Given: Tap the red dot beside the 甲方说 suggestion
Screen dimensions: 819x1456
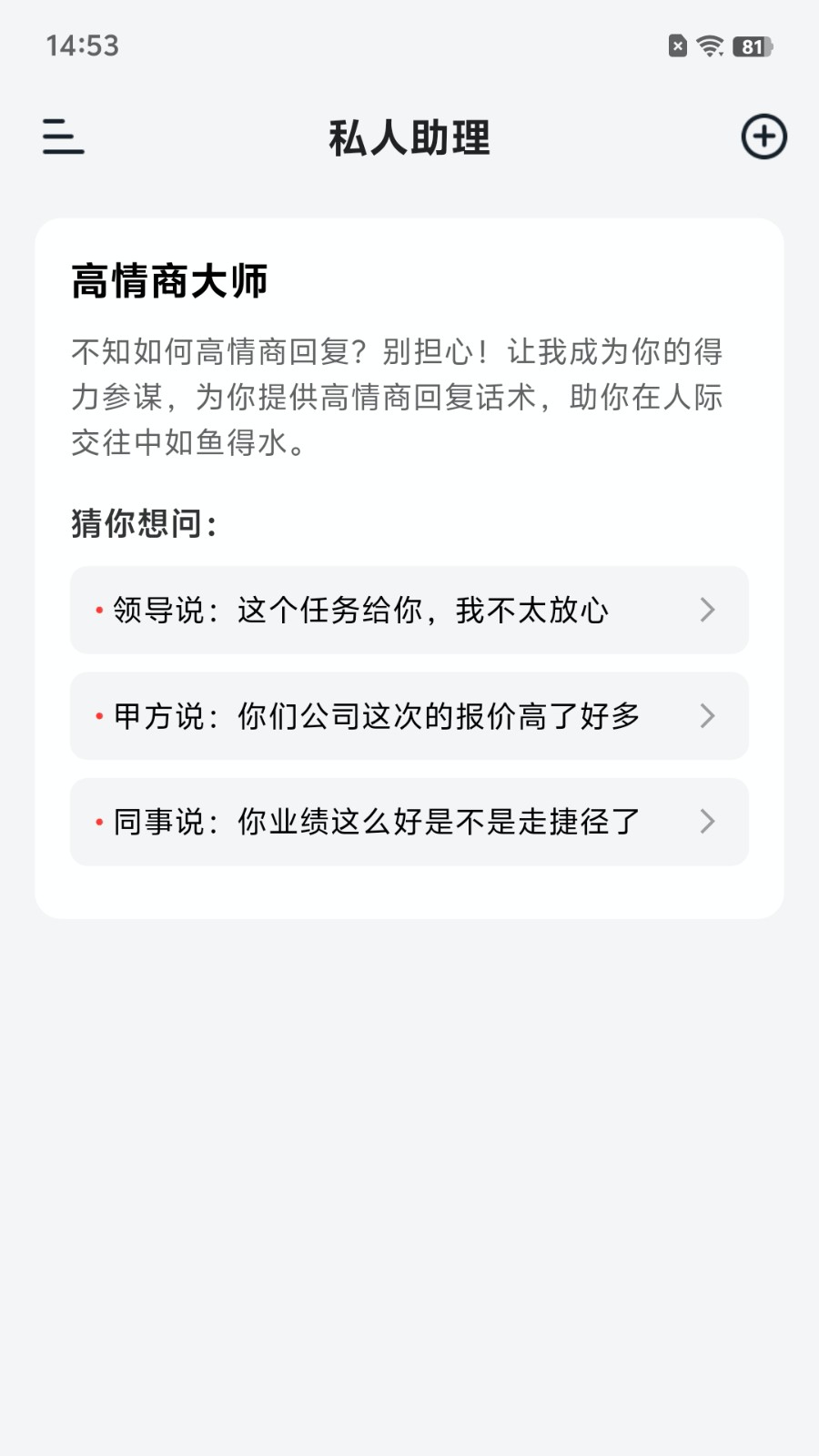Looking at the screenshot, I should click(x=98, y=717).
